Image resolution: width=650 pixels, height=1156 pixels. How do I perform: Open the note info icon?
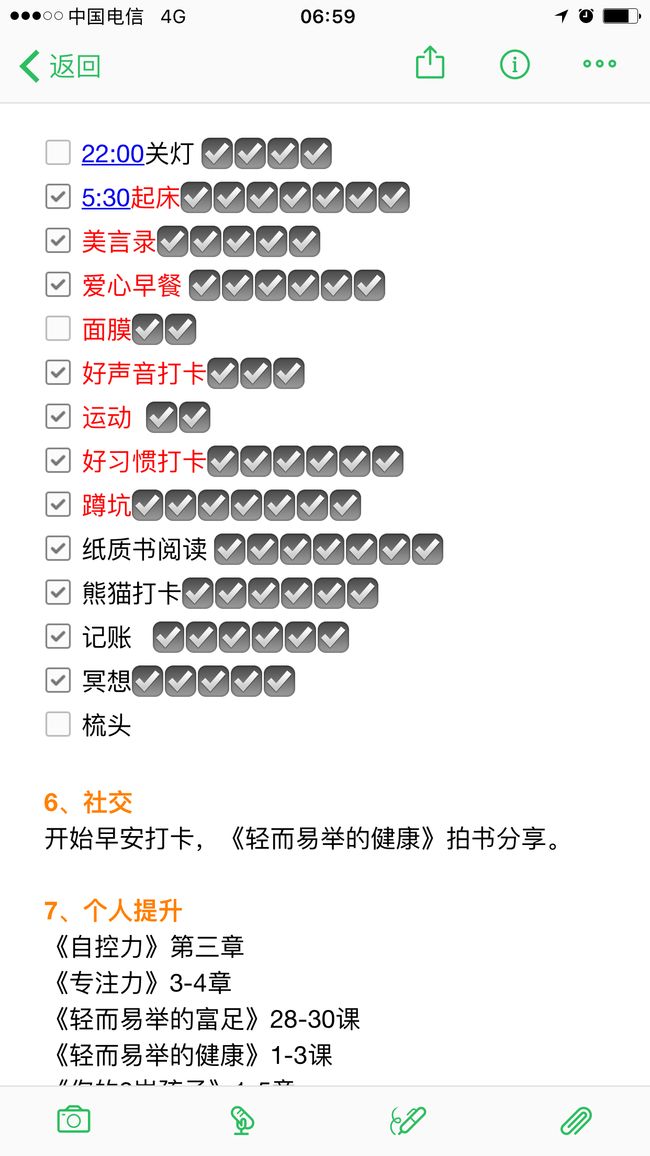514,64
